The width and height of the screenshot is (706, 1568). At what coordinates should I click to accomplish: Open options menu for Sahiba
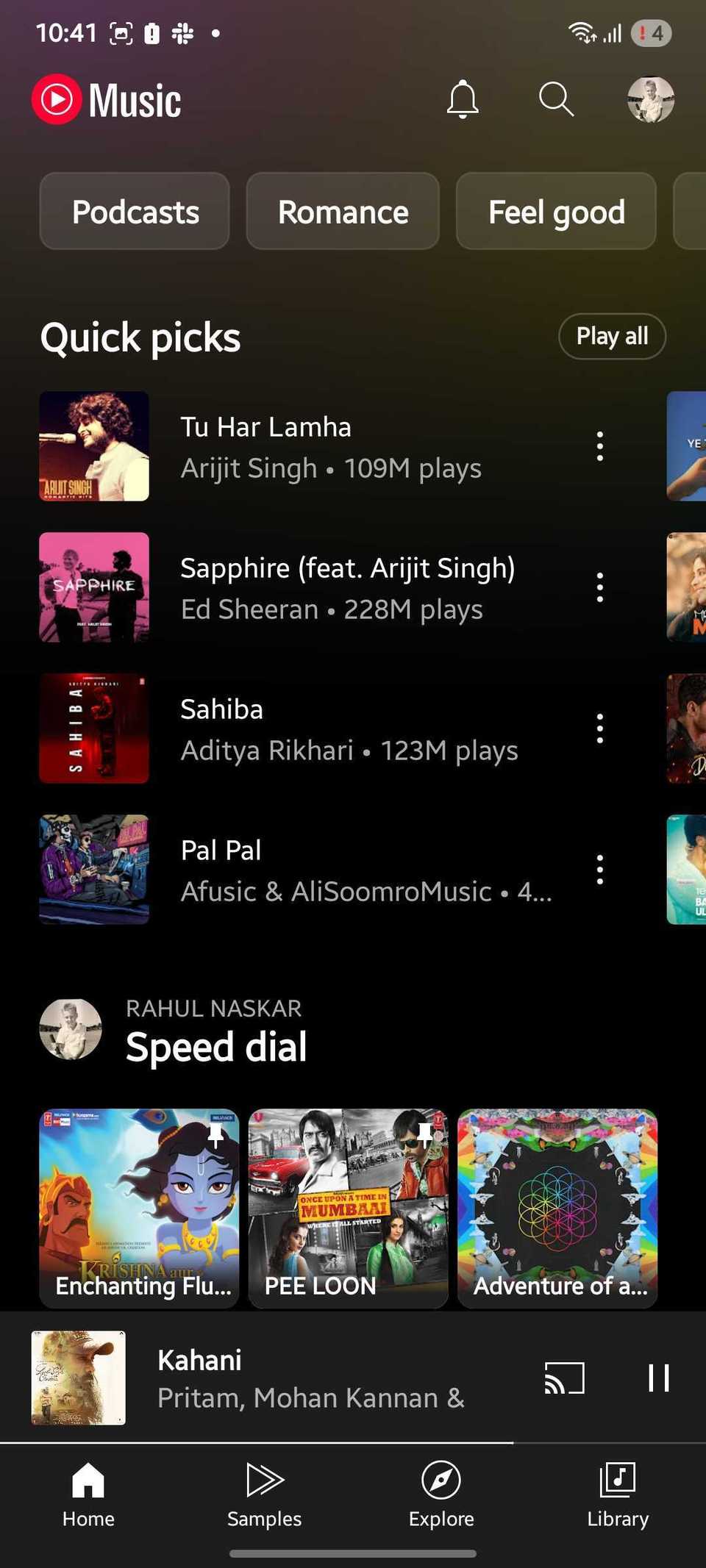(599, 728)
